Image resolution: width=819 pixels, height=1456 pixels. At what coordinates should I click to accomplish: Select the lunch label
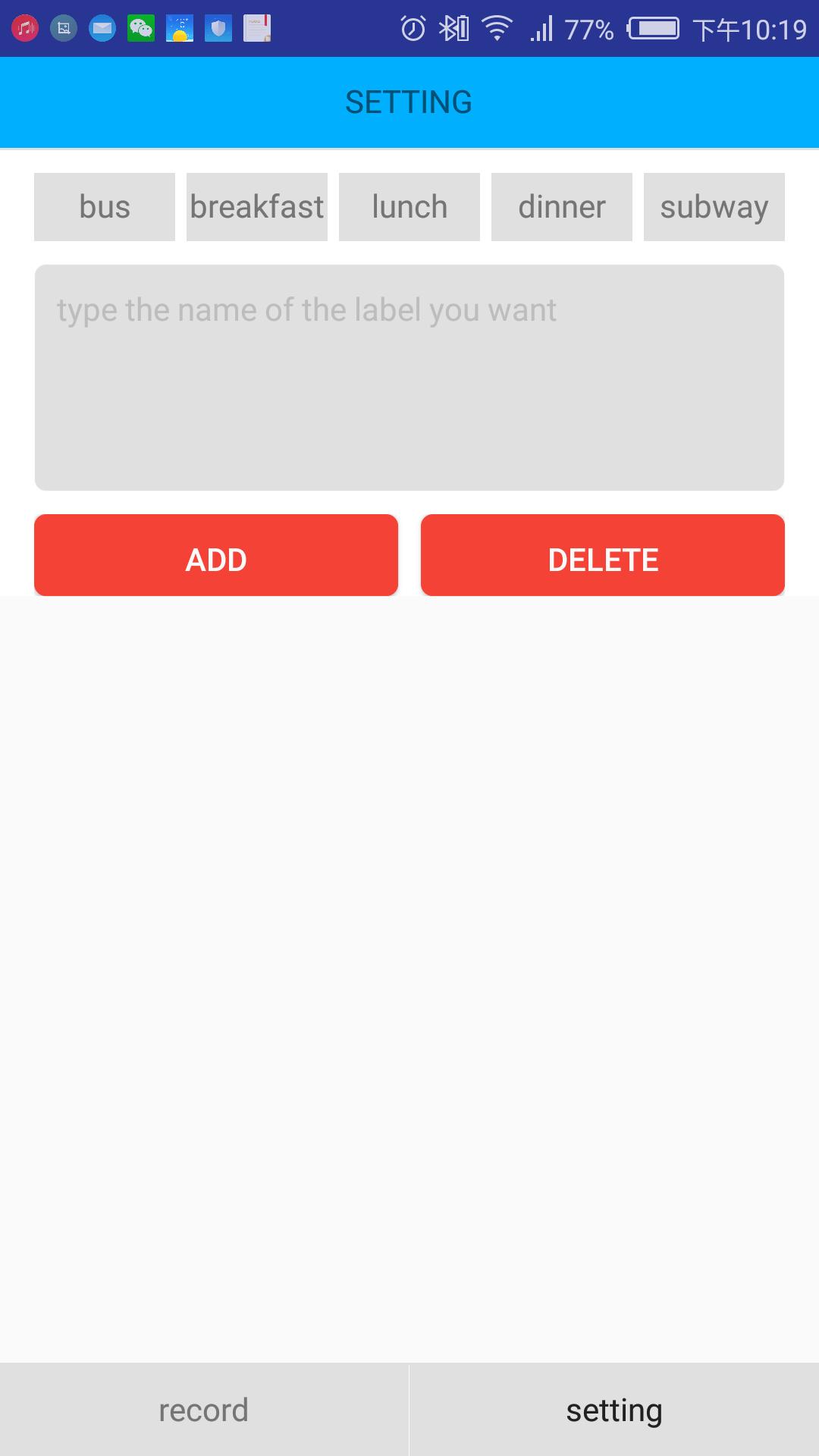click(x=409, y=206)
